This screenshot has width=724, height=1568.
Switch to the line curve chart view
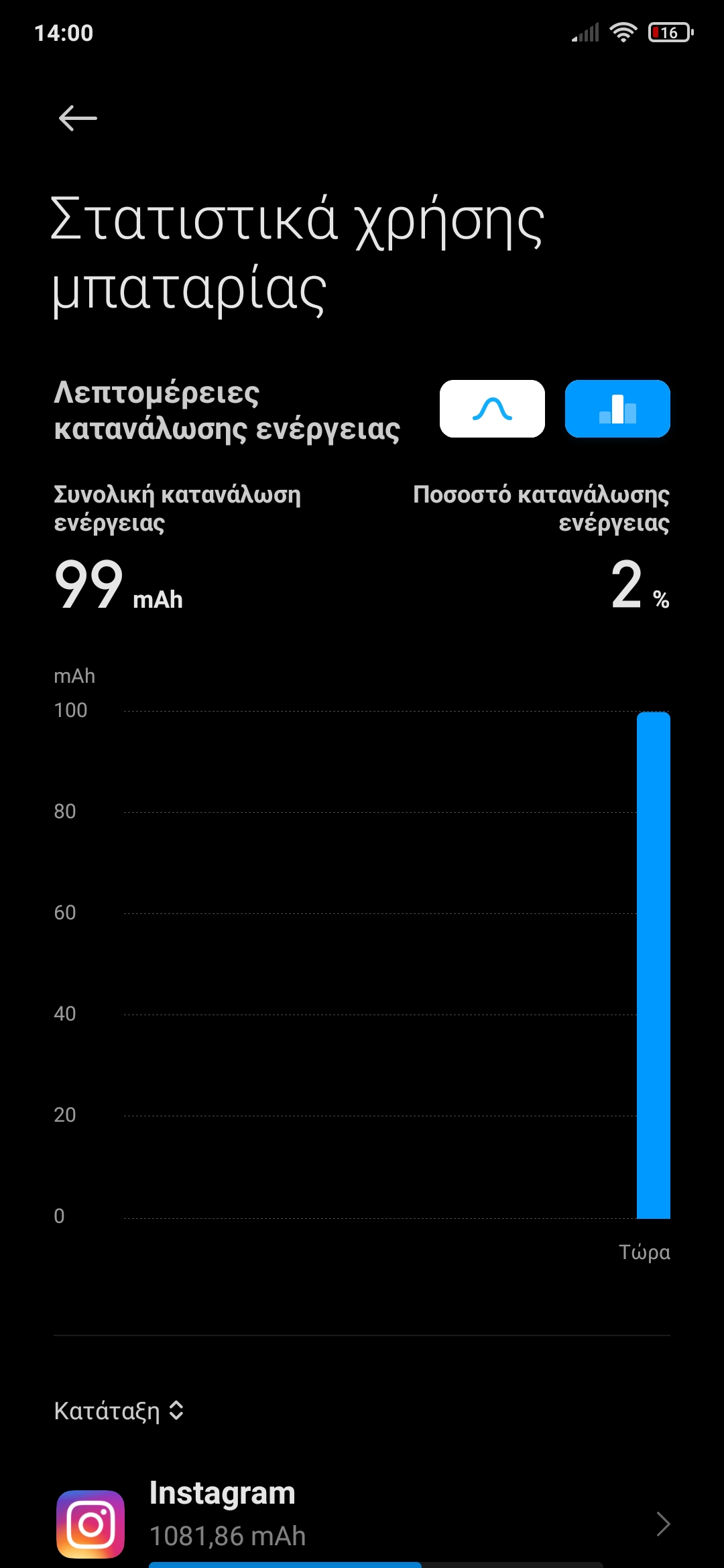pyautogui.click(x=492, y=409)
